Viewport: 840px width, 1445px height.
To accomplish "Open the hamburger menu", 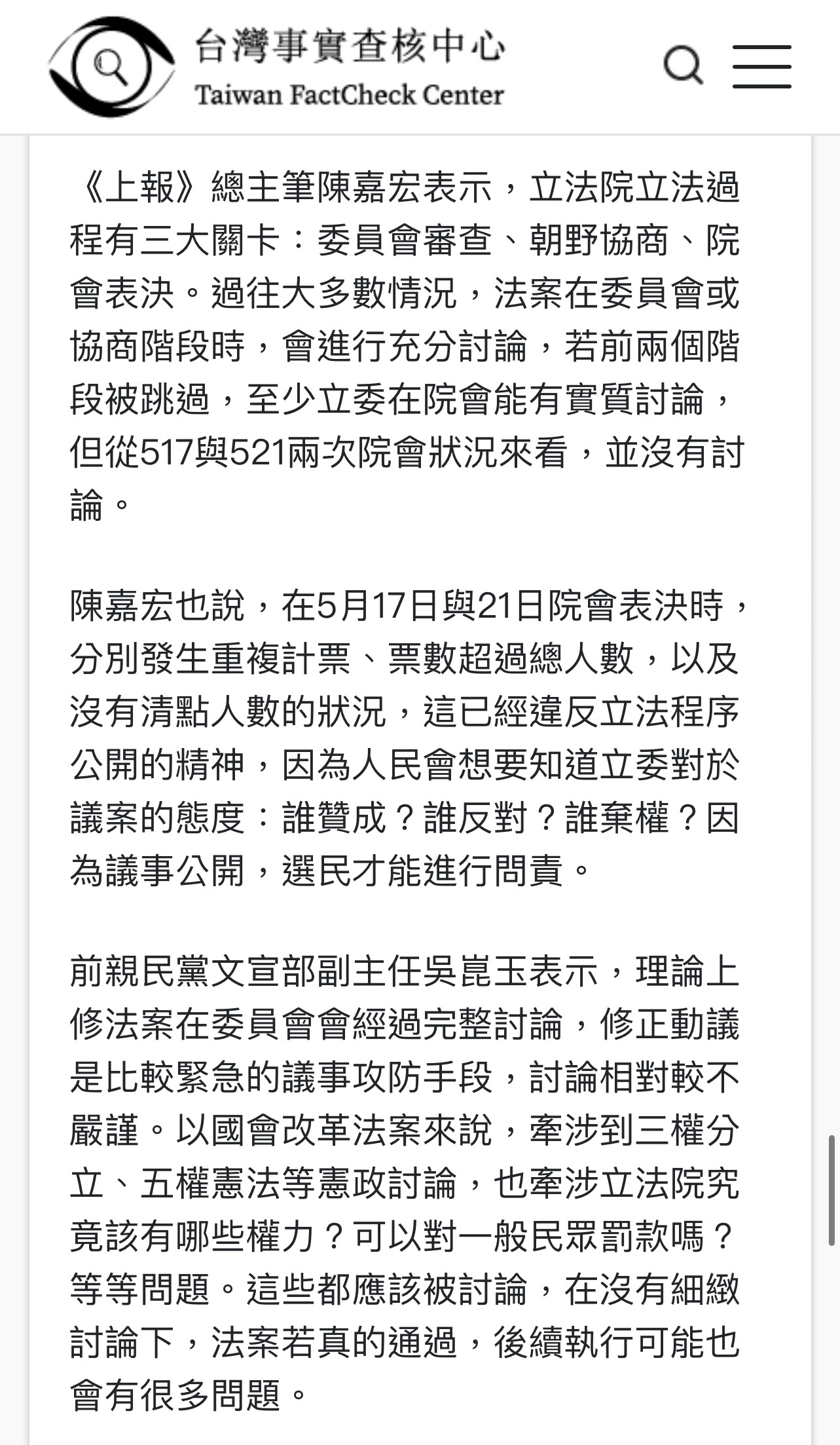I will [x=761, y=66].
